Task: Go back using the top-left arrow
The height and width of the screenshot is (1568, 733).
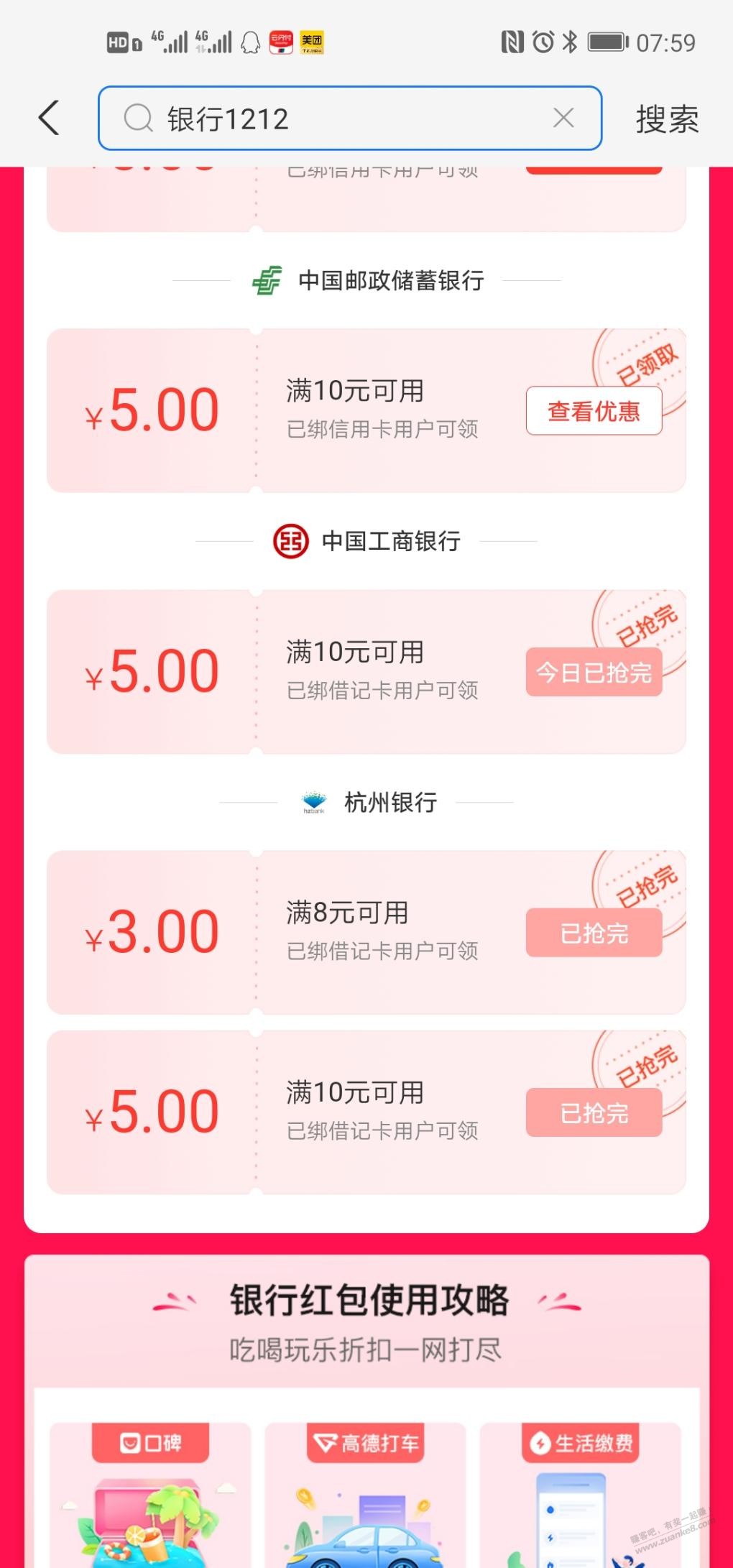Action: pos(49,119)
